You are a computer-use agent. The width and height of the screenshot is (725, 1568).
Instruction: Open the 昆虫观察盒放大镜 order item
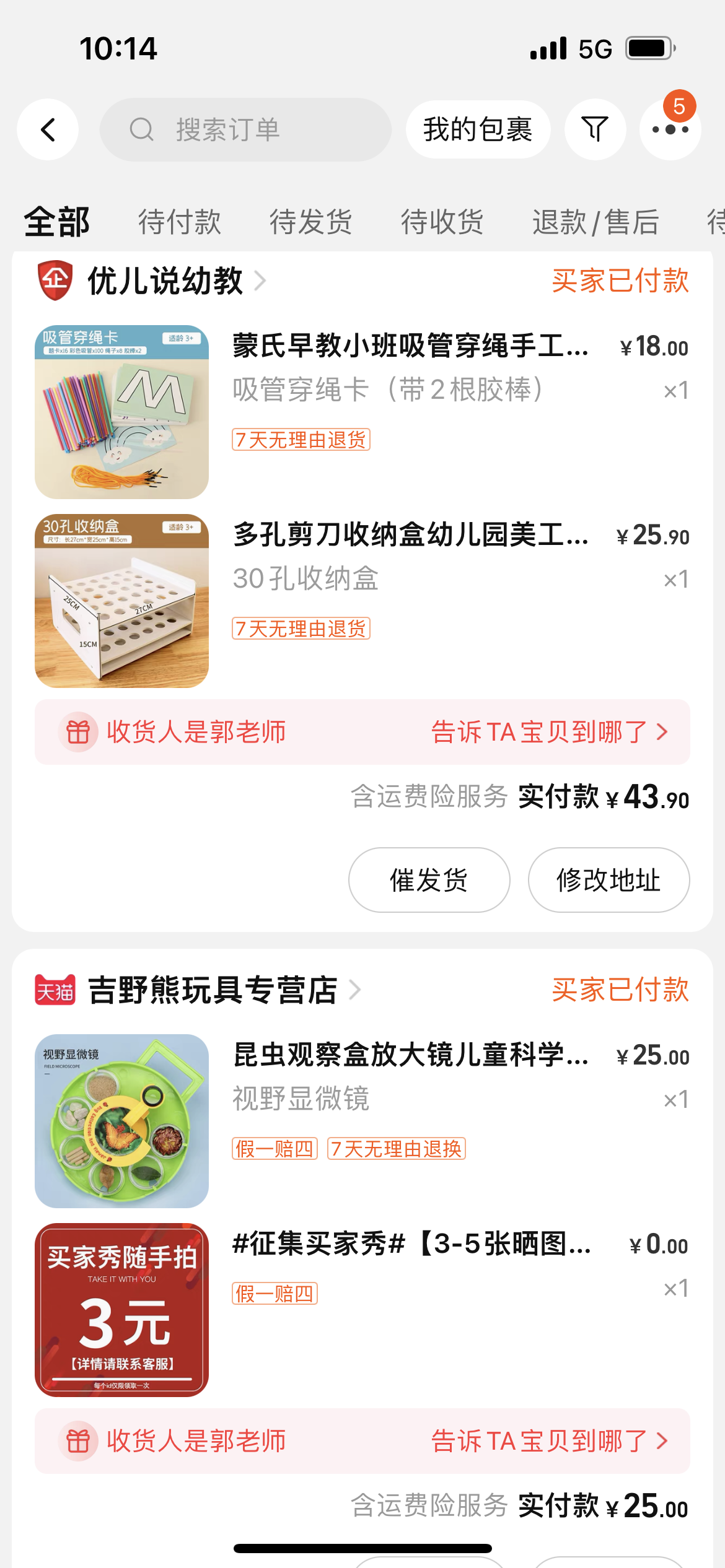coord(410,1055)
